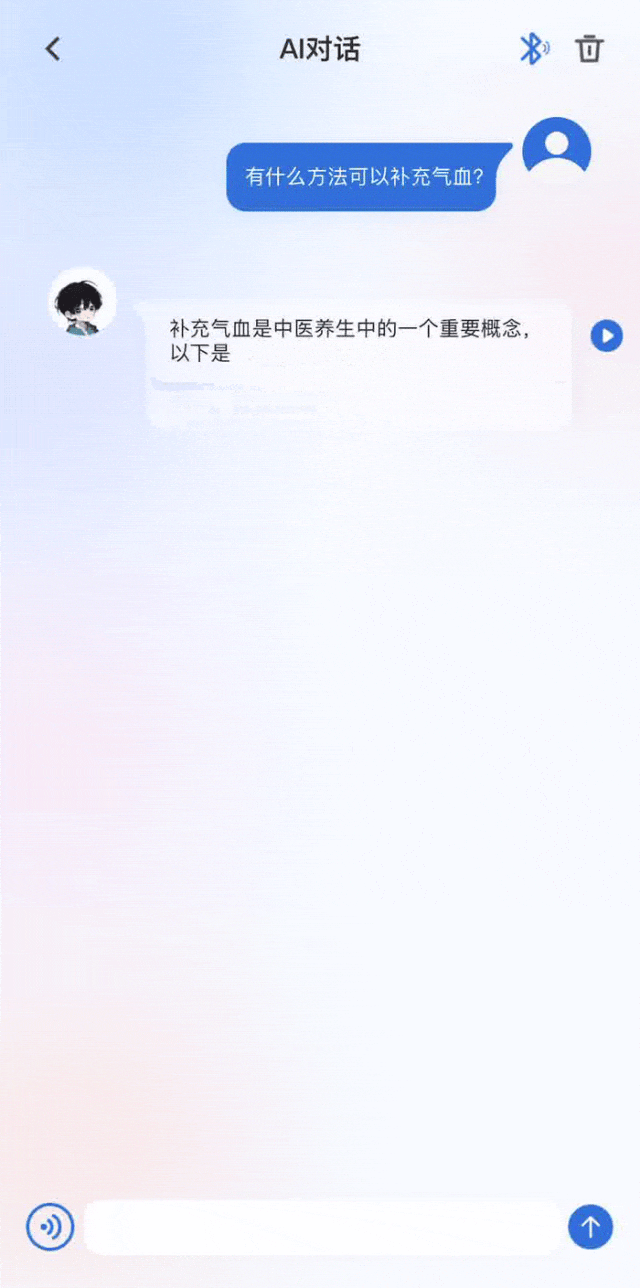640x1288 pixels.
Task: Go back using the top-left arrow
Action: click(x=53, y=49)
